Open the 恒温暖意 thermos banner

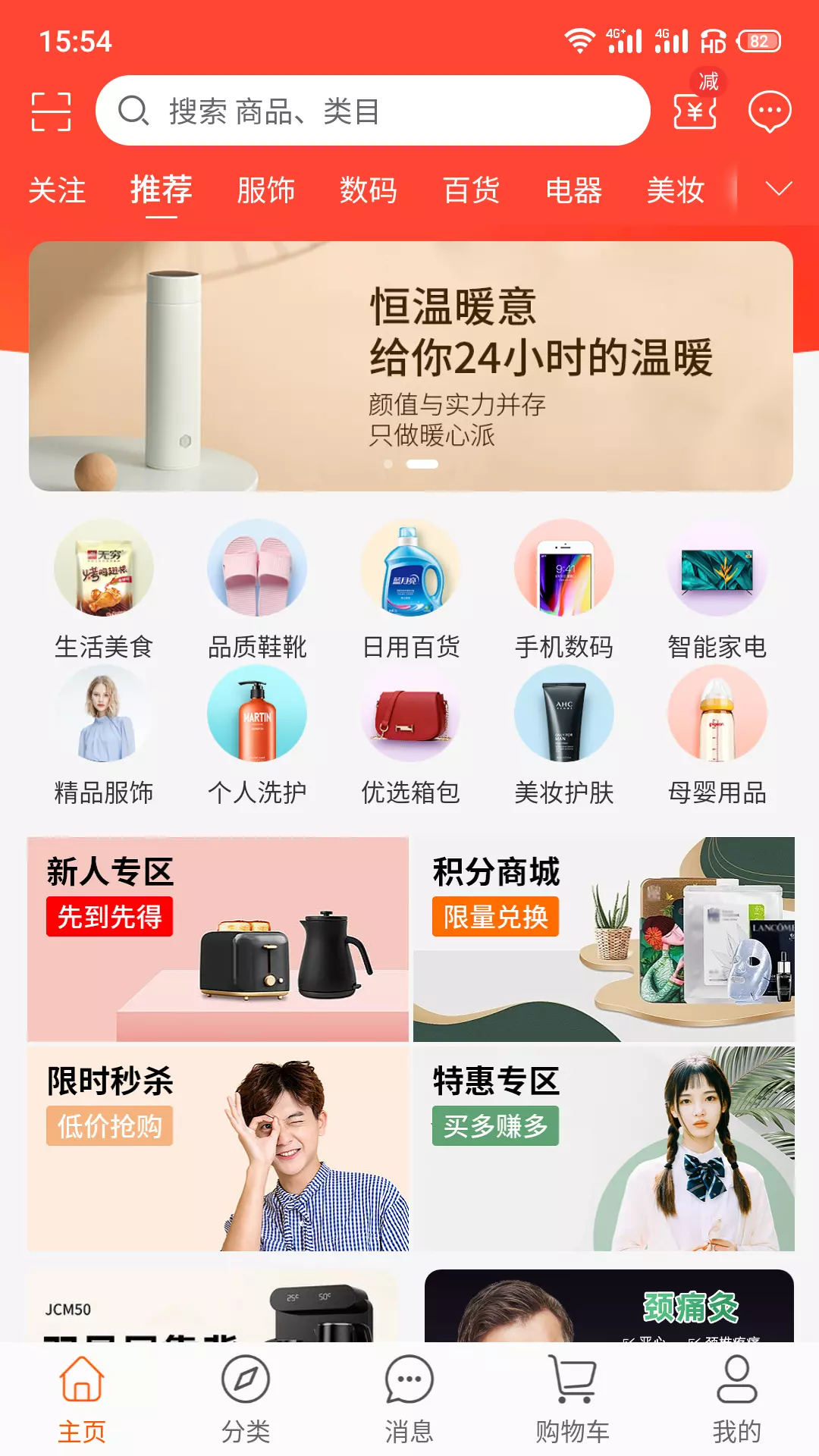point(410,366)
